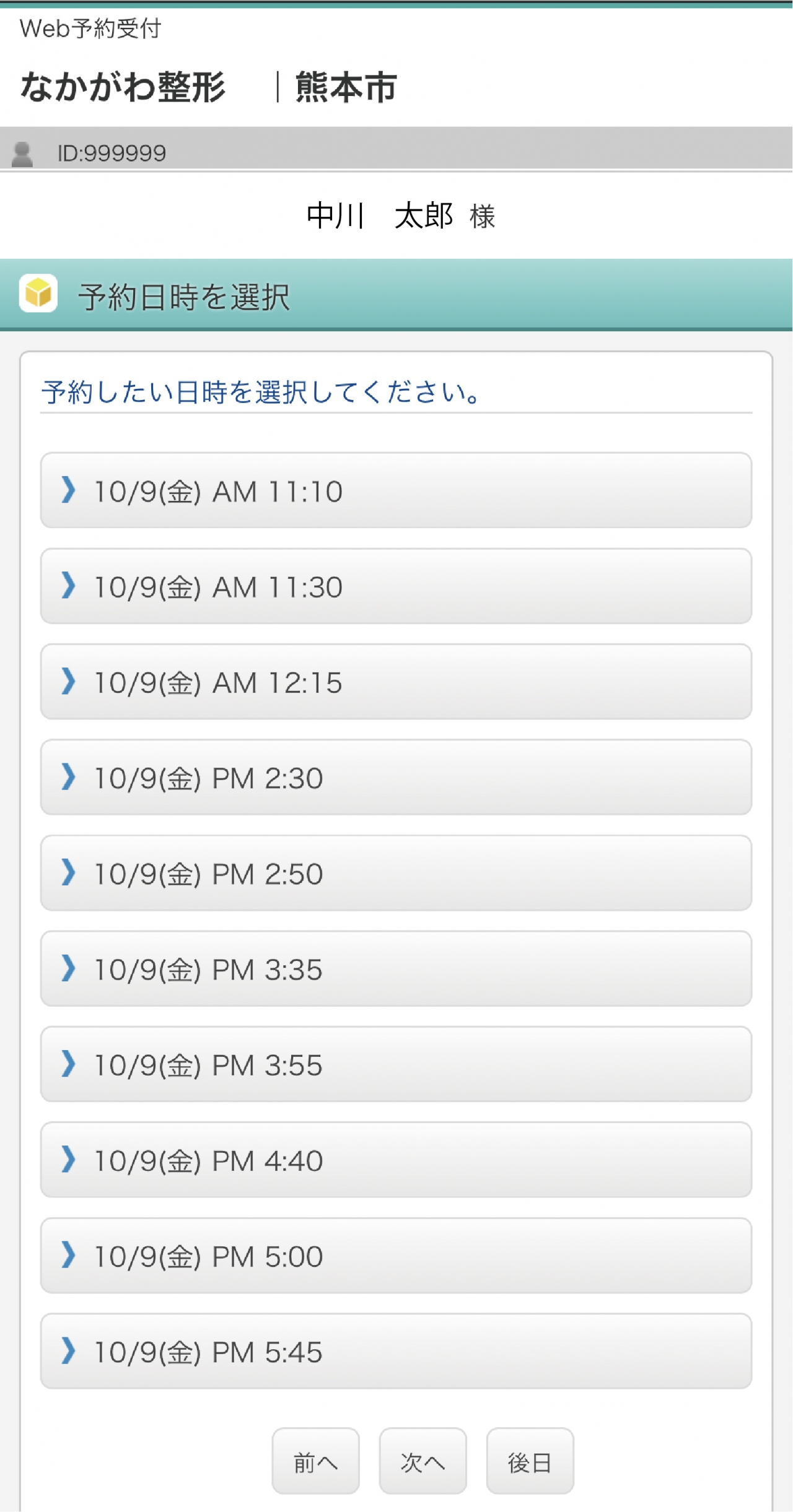
Task: Choose the 10/9(金) PM 3:55 slot
Action: tap(396, 1064)
